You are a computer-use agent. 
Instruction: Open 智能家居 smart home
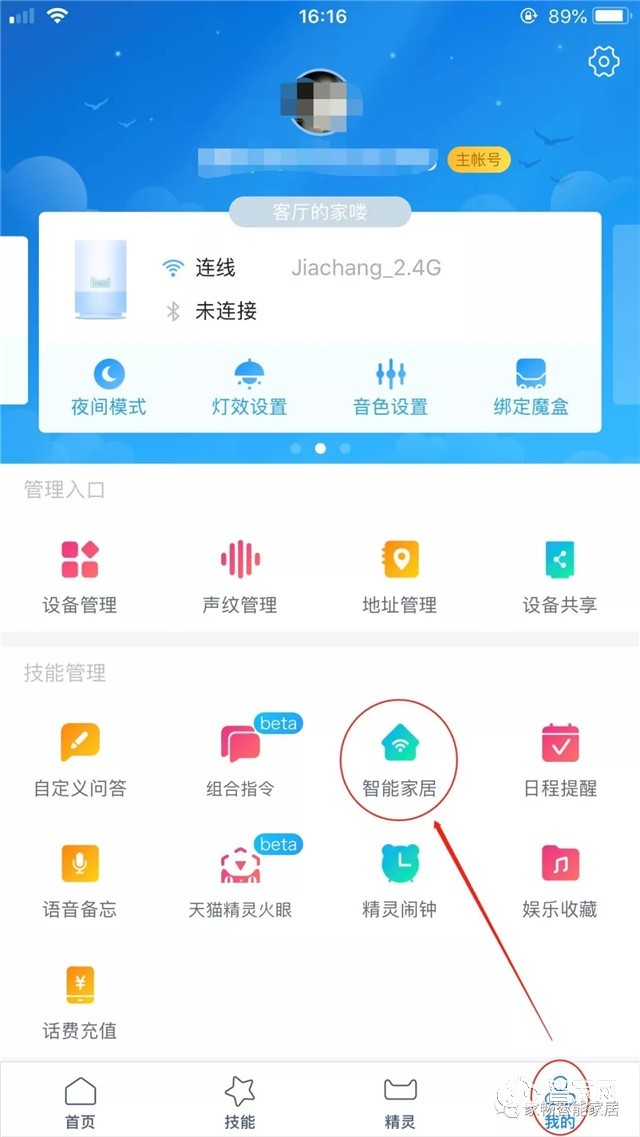[400, 760]
